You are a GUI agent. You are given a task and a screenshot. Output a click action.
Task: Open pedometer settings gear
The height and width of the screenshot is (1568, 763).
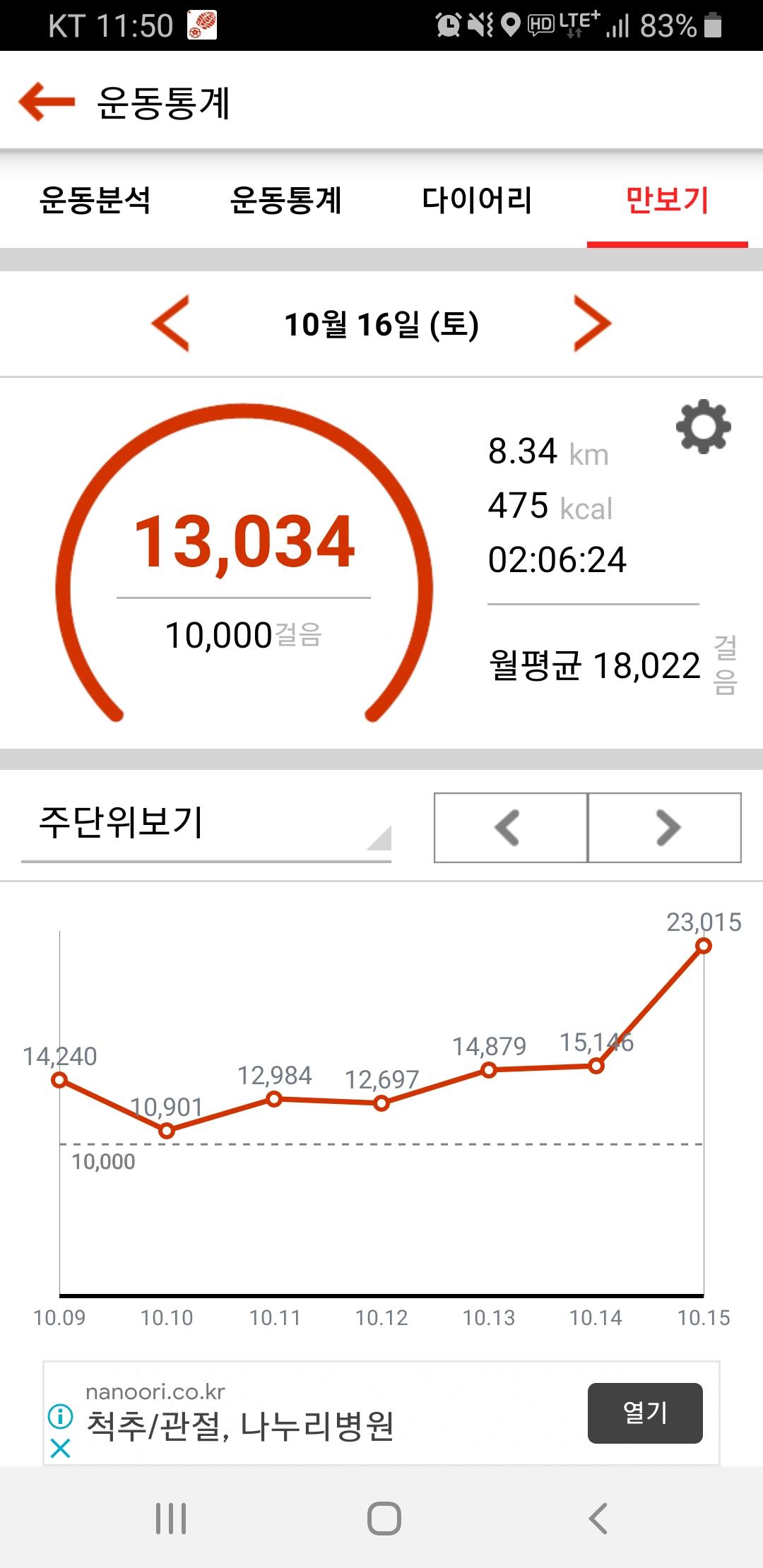click(703, 427)
